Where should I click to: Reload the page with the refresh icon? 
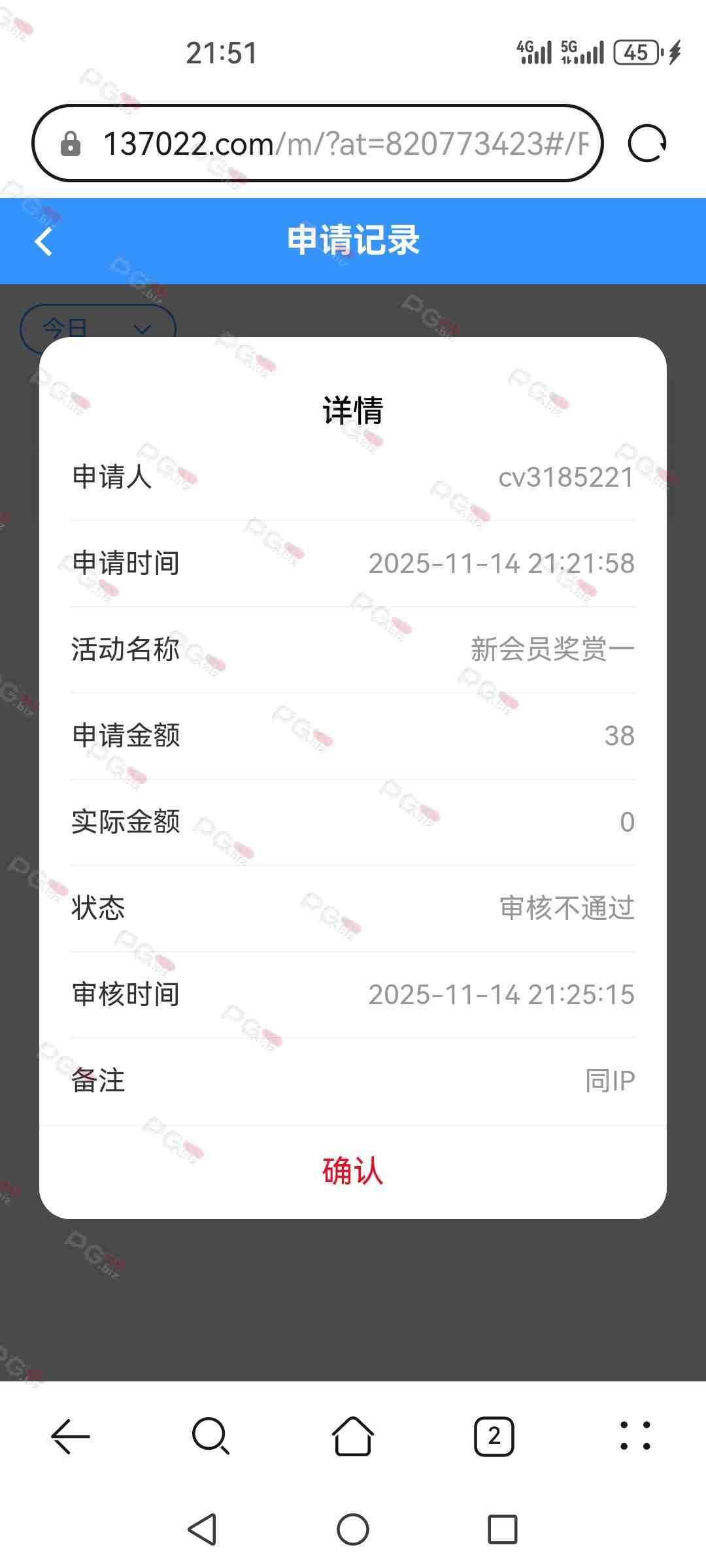click(x=647, y=144)
